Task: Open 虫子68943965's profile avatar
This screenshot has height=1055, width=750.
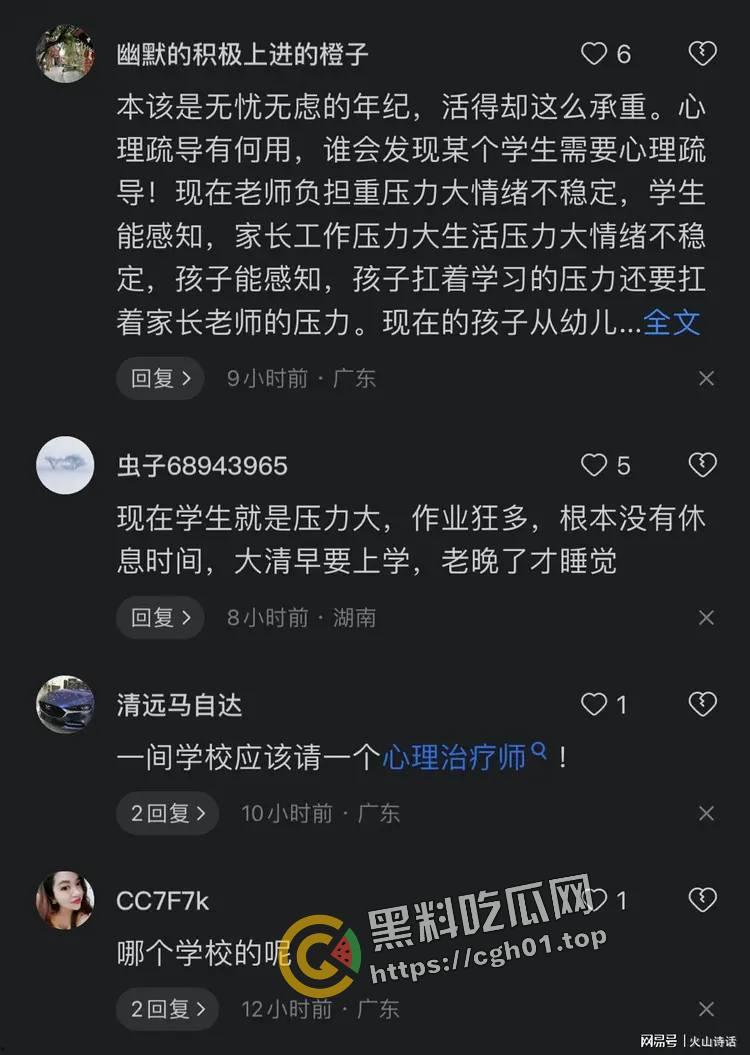Action: pos(65,463)
